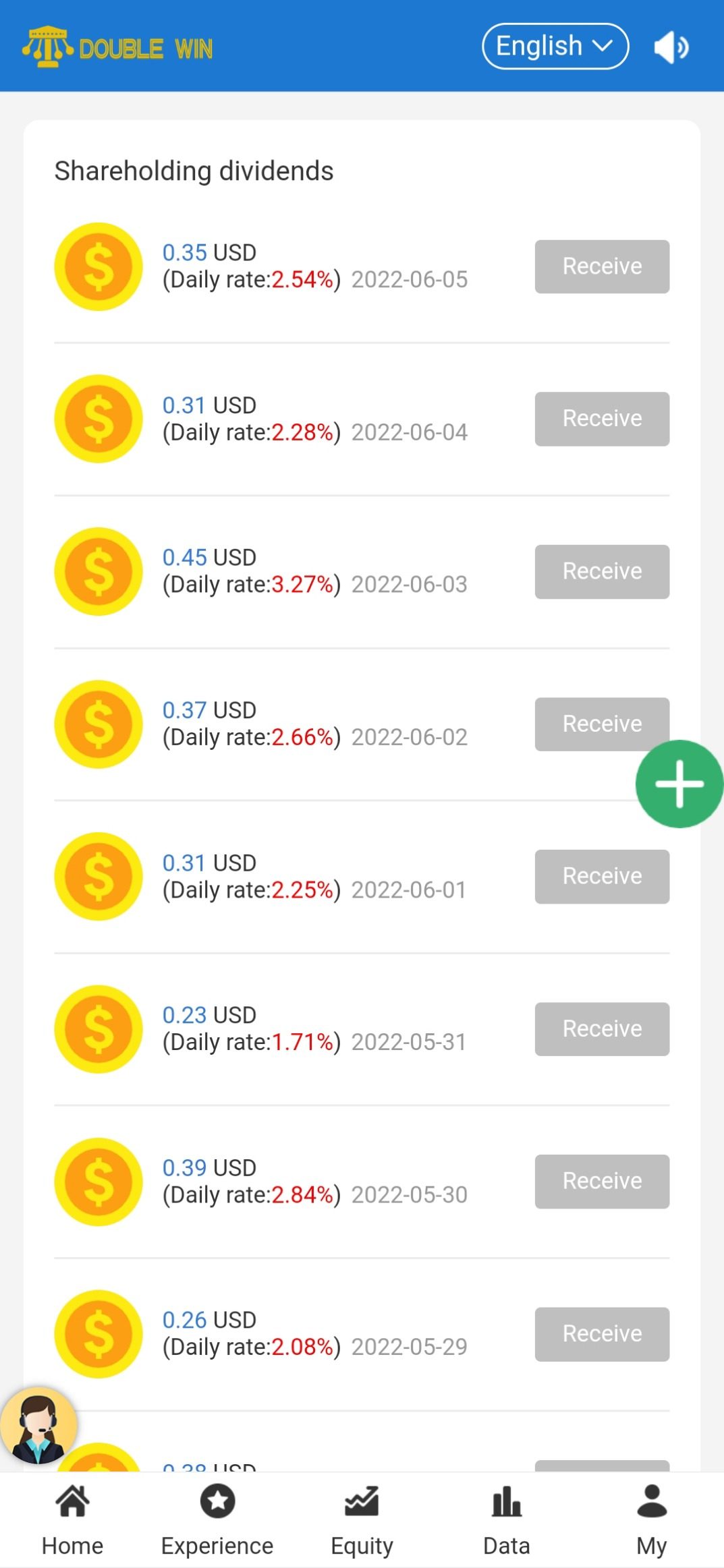Open the English language dropdown

pyautogui.click(x=555, y=47)
